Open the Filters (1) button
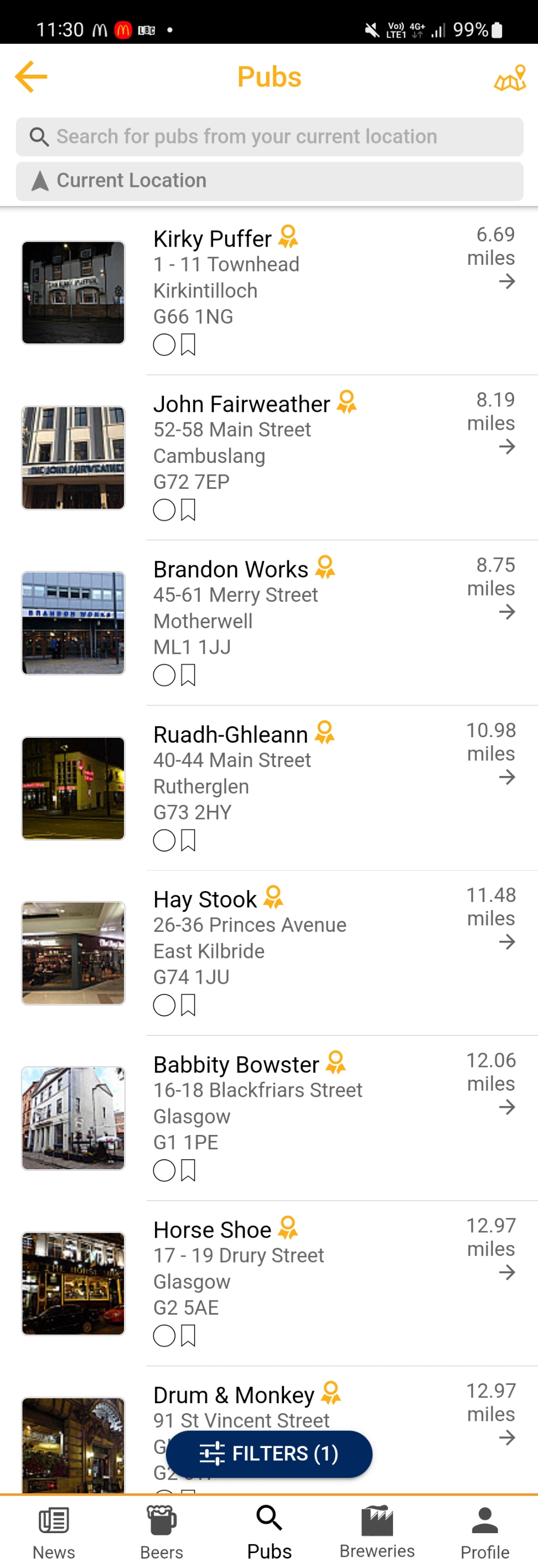Viewport: 538px width, 1568px height. pyautogui.click(x=270, y=1454)
